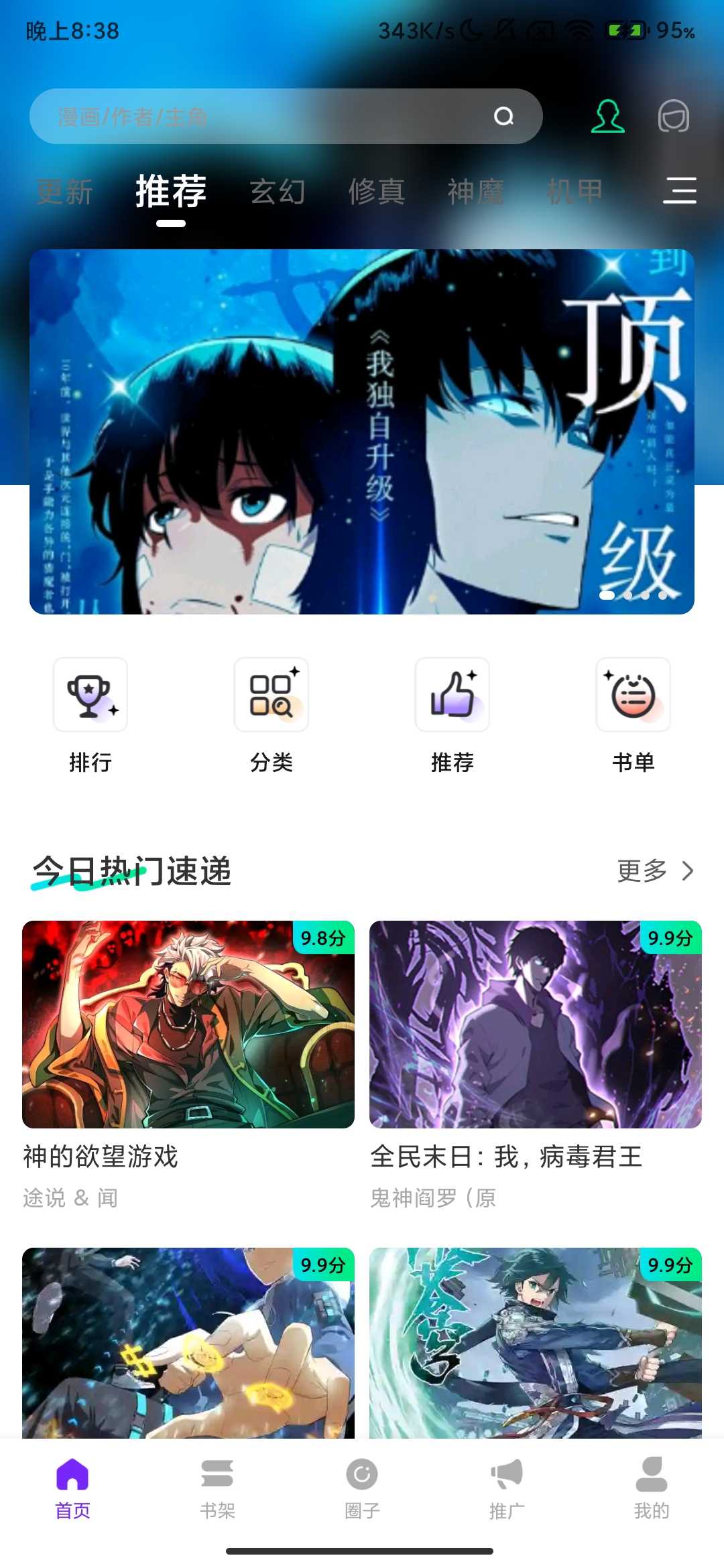The width and height of the screenshot is (724, 1568).
Task: Tap the 漫画/作者/主角 search field
Action: [x=268, y=117]
